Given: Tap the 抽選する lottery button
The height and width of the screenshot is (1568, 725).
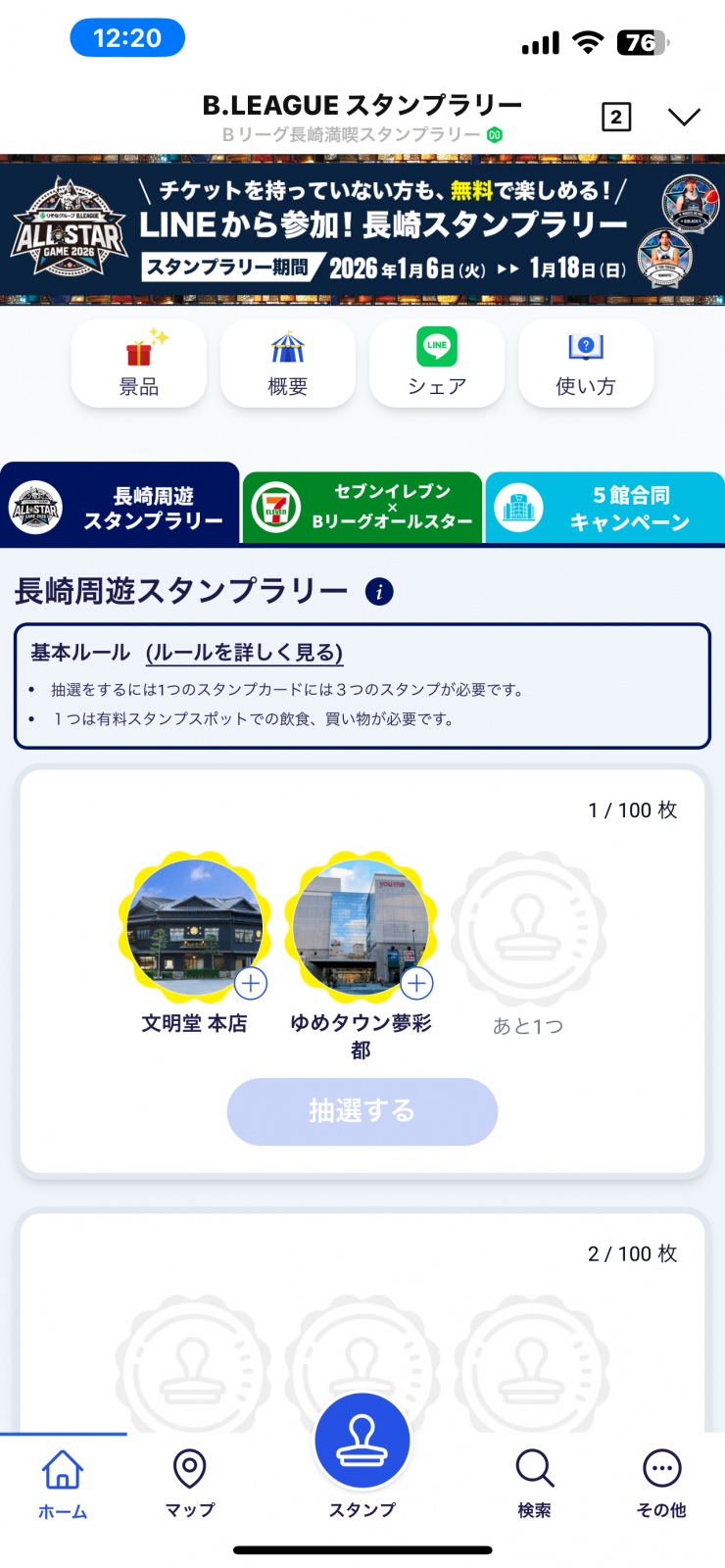Looking at the screenshot, I should click(362, 1111).
